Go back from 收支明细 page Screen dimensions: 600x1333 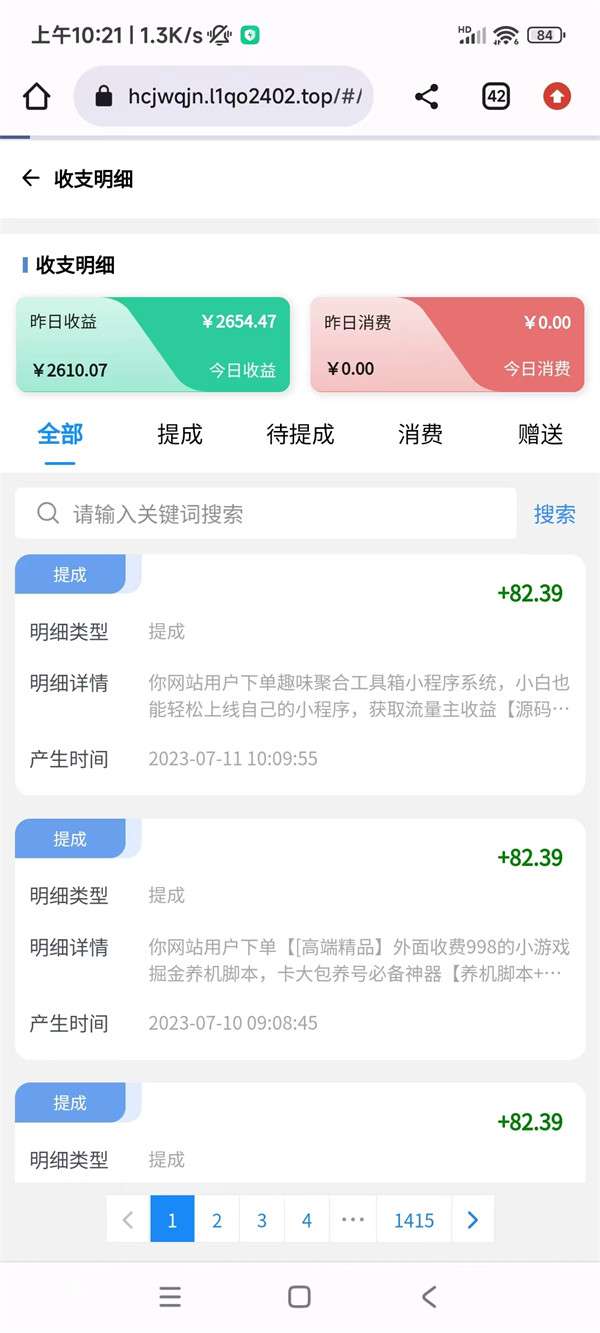31,178
